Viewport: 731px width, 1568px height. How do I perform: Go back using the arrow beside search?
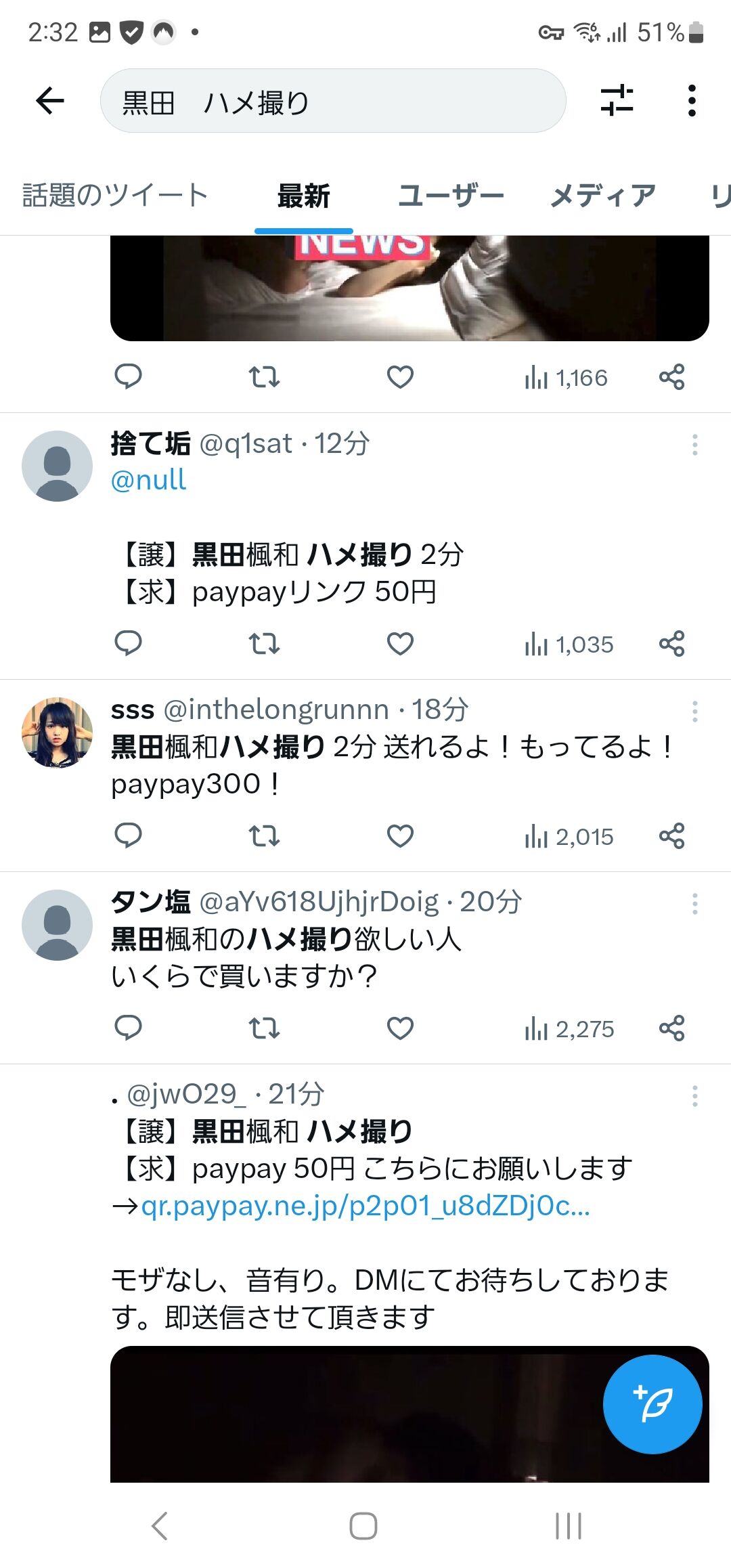(x=50, y=101)
